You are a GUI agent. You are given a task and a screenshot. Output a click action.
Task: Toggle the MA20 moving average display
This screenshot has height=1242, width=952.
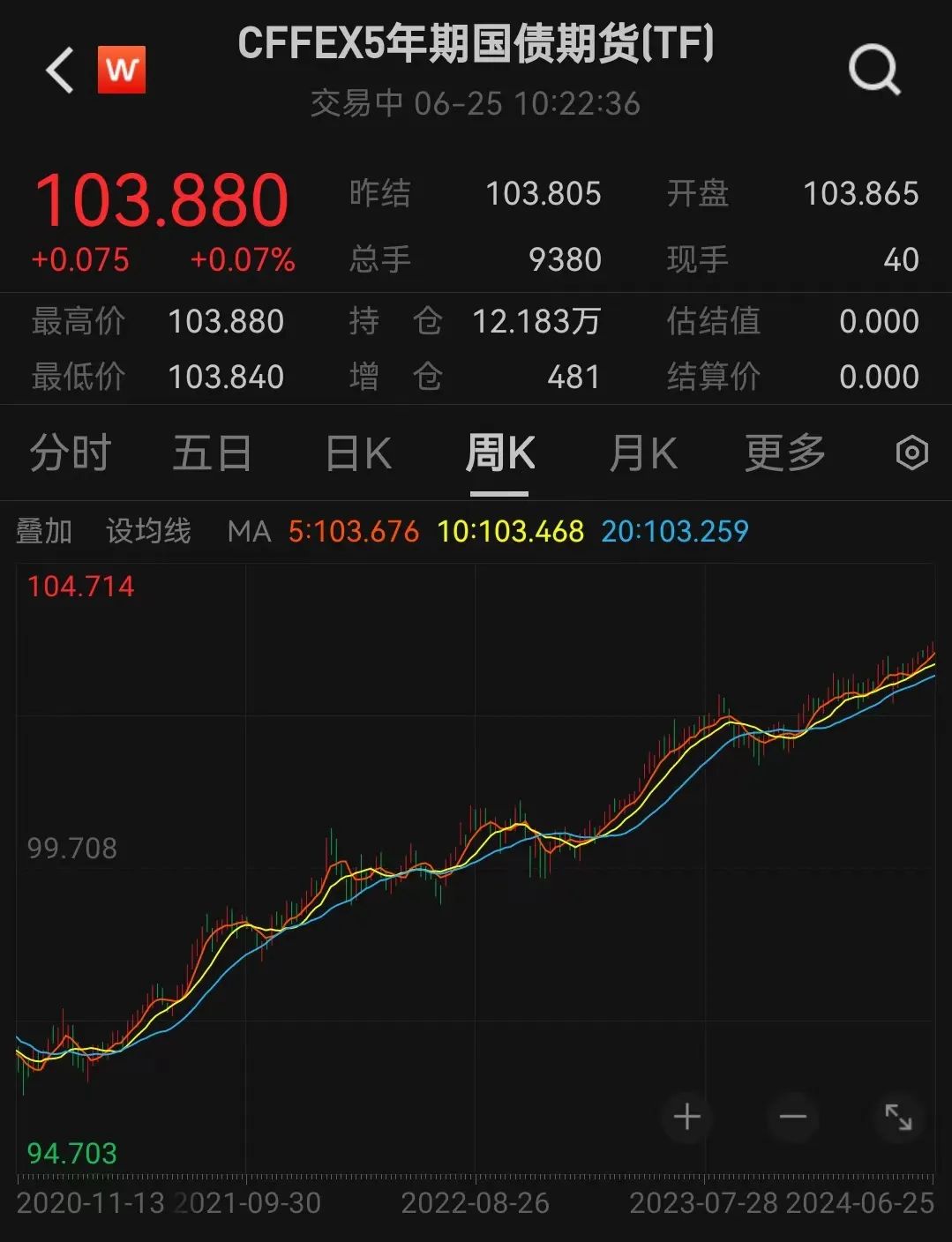(x=672, y=530)
